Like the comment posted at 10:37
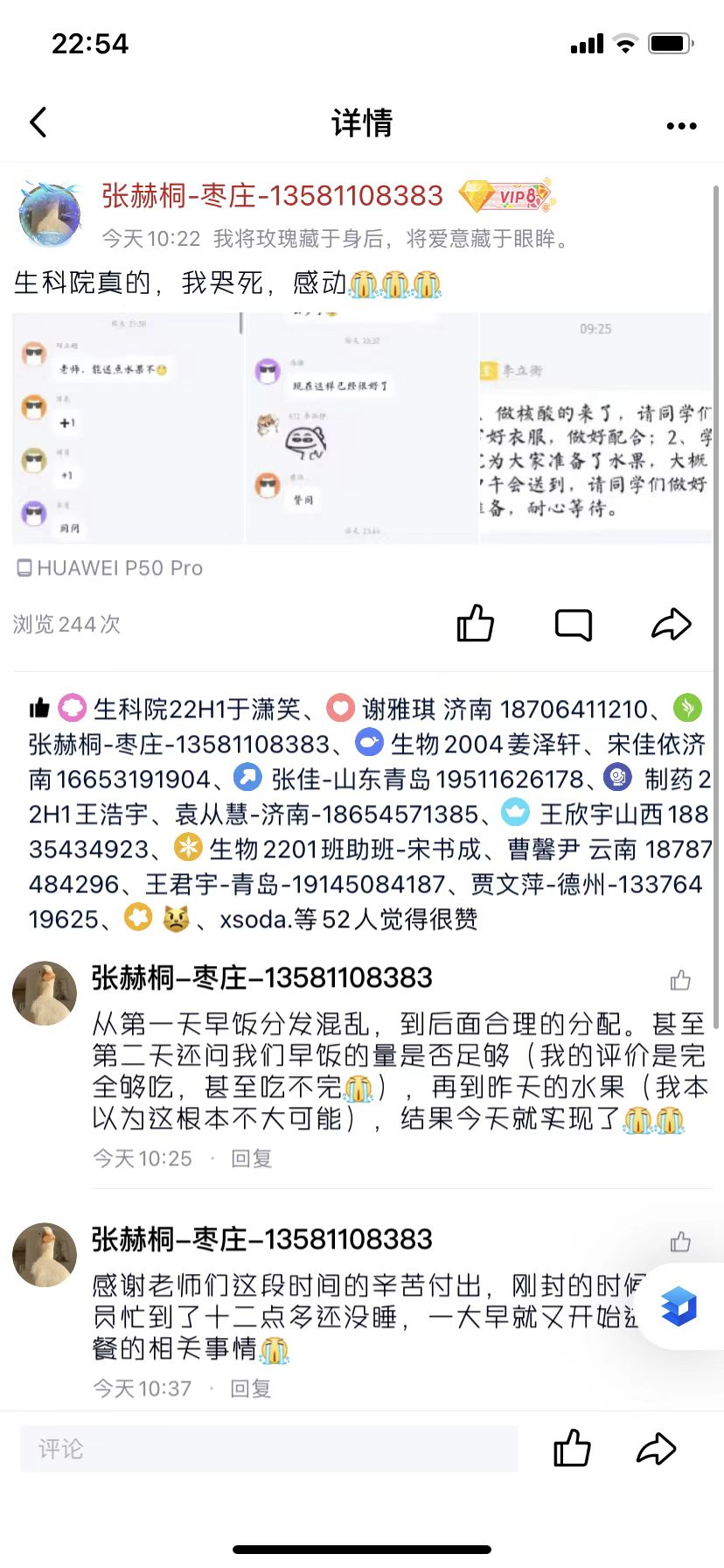The image size is (724, 1568). coord(680,1242)
